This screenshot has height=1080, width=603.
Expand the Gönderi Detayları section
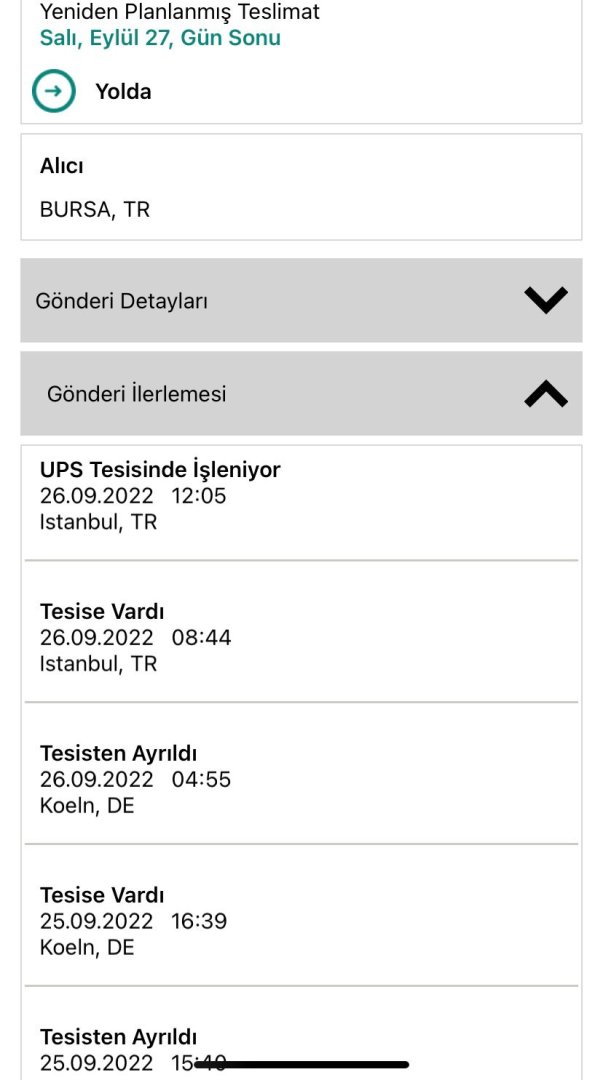pyautogui.click(x=545, y=300)
